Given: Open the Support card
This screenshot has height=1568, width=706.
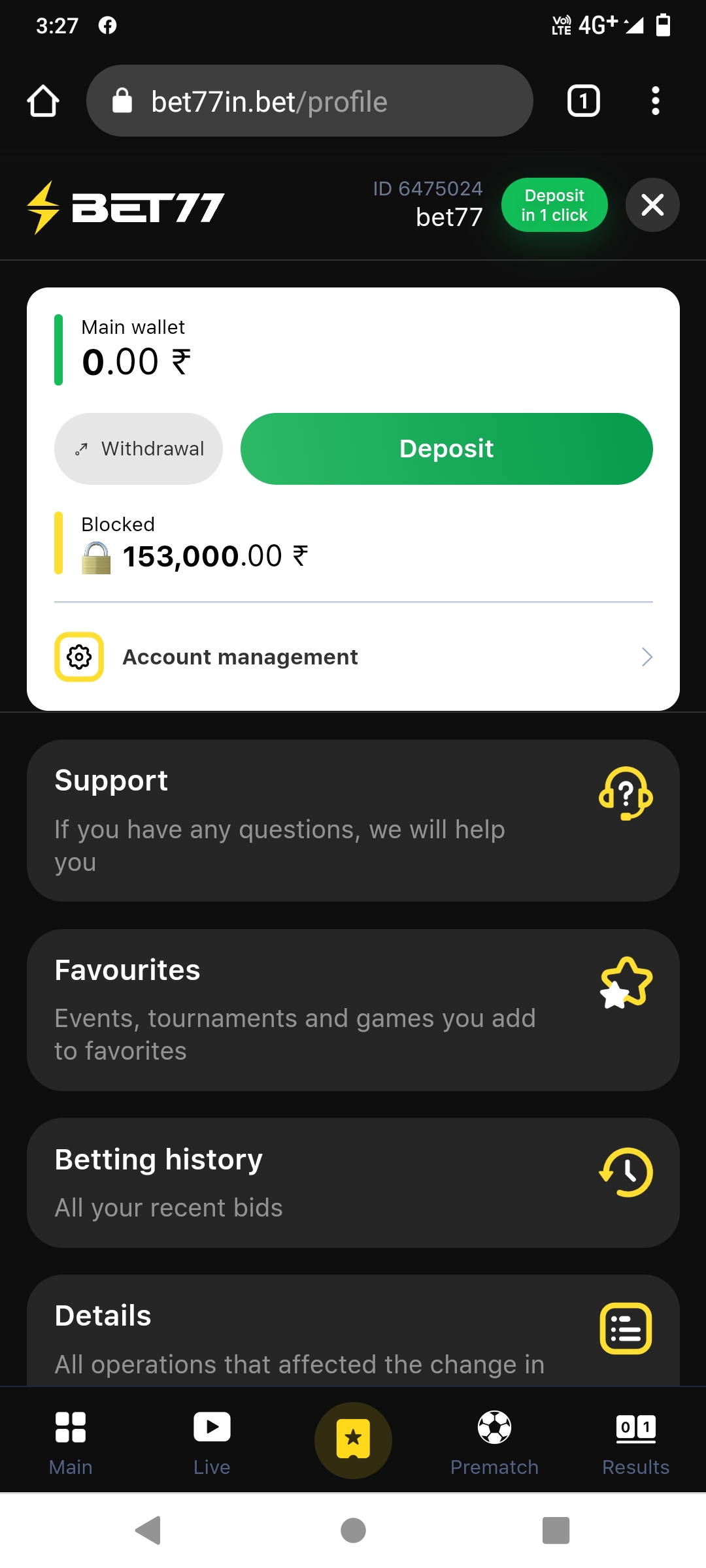Looking at the screenshot, I should (x=353, y=821).
